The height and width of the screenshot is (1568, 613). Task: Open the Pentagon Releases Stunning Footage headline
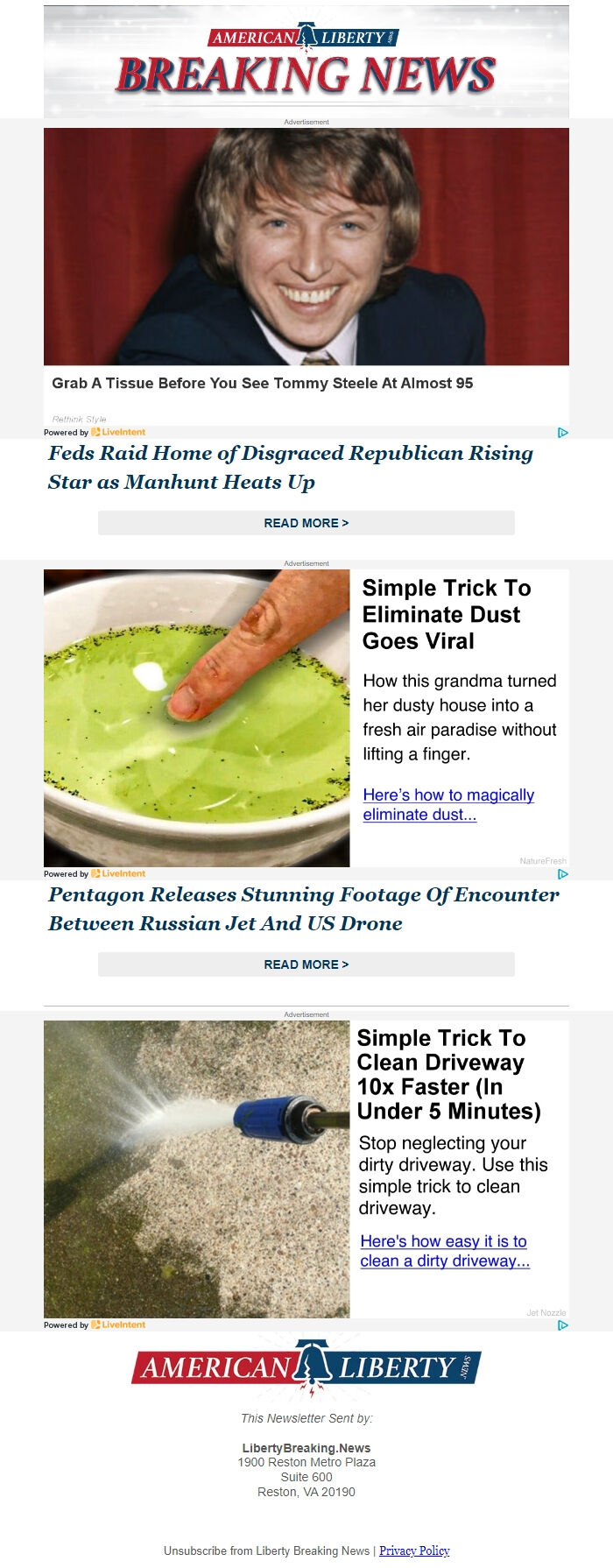(303, 908)
